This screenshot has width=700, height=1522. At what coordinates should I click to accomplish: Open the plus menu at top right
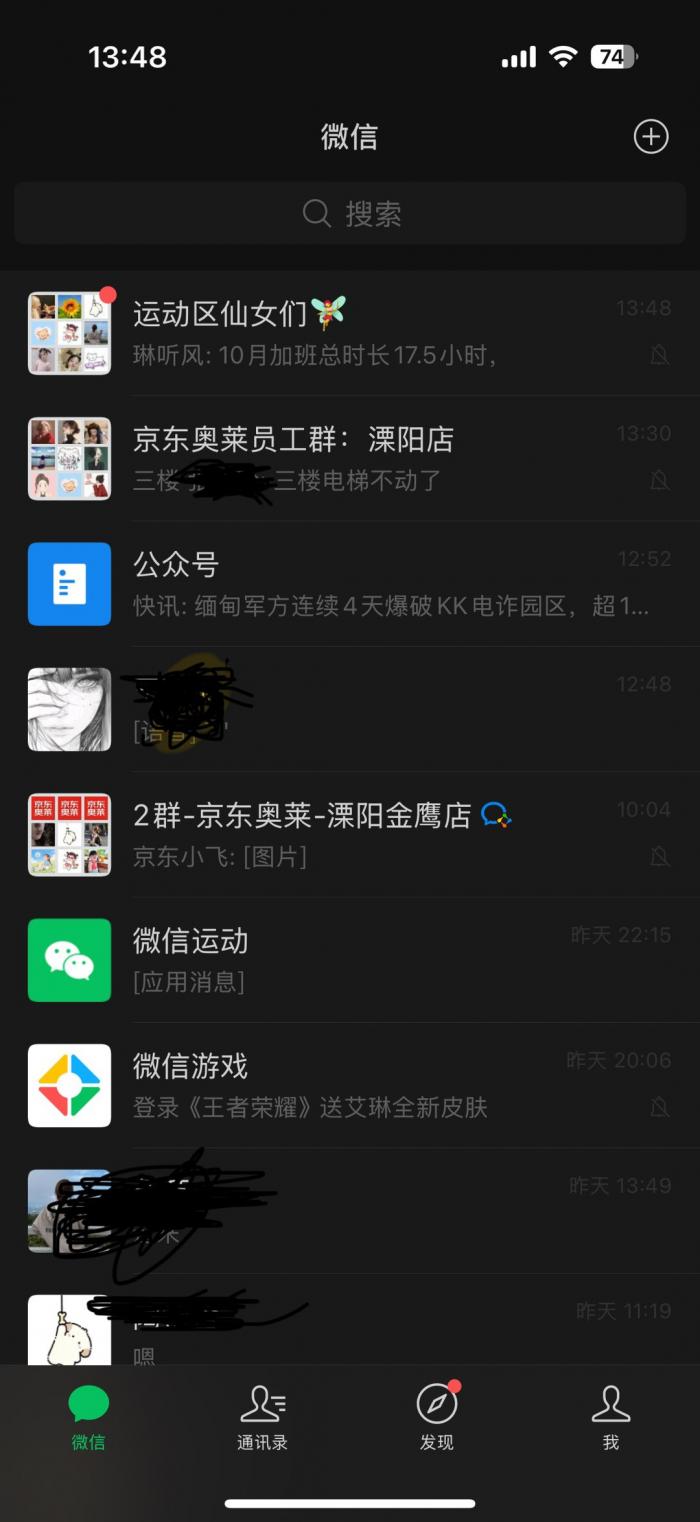point(650,137)
